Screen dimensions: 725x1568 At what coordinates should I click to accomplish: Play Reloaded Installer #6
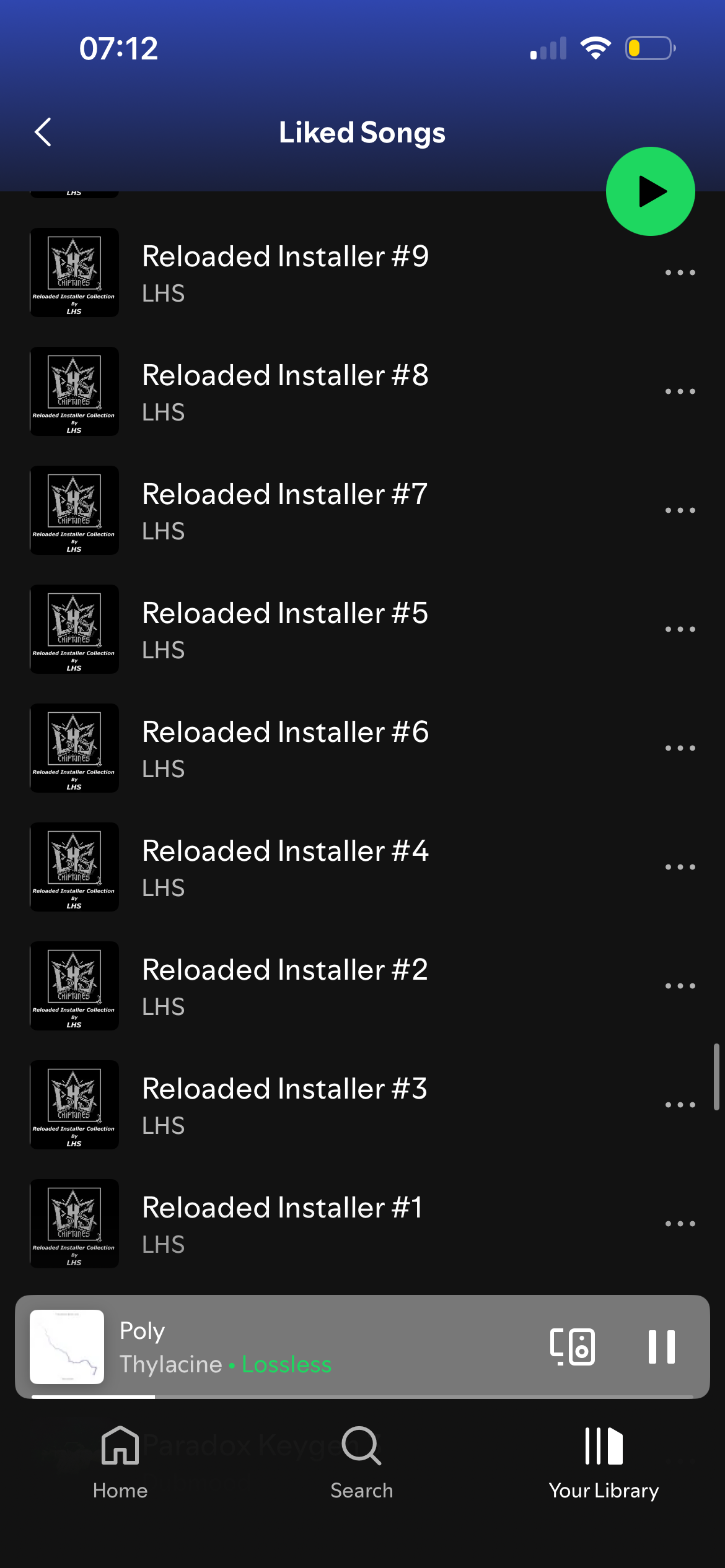[x=285, y=748]
